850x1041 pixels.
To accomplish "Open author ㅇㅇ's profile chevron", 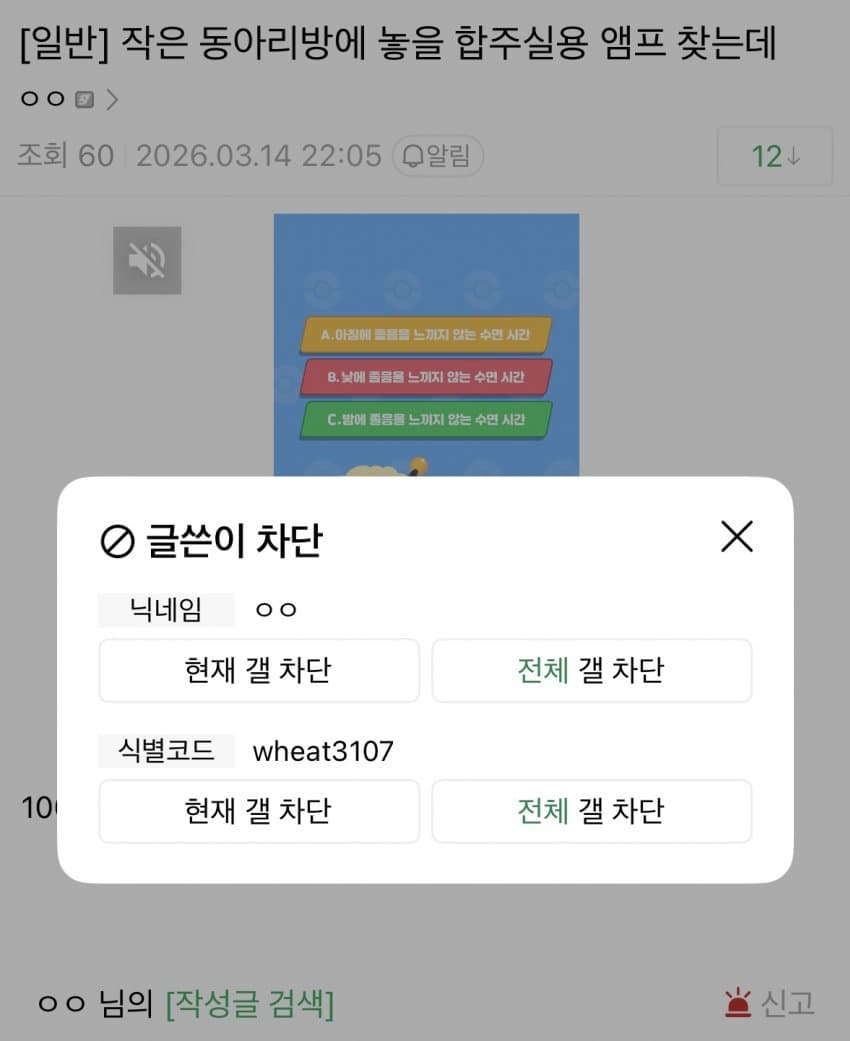I will [112, 99].
